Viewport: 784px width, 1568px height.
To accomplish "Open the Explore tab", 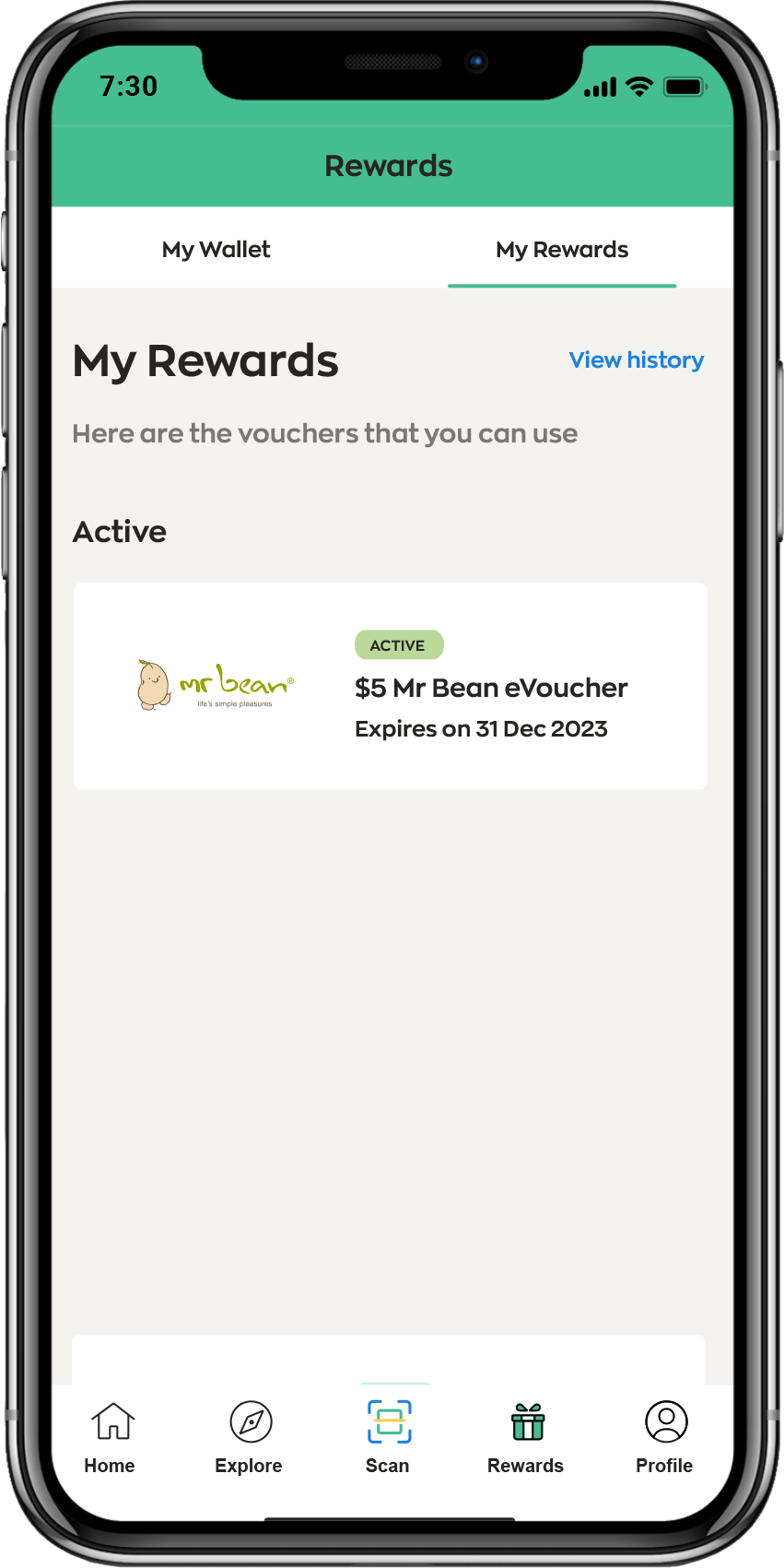I will tap(249, 1437).
